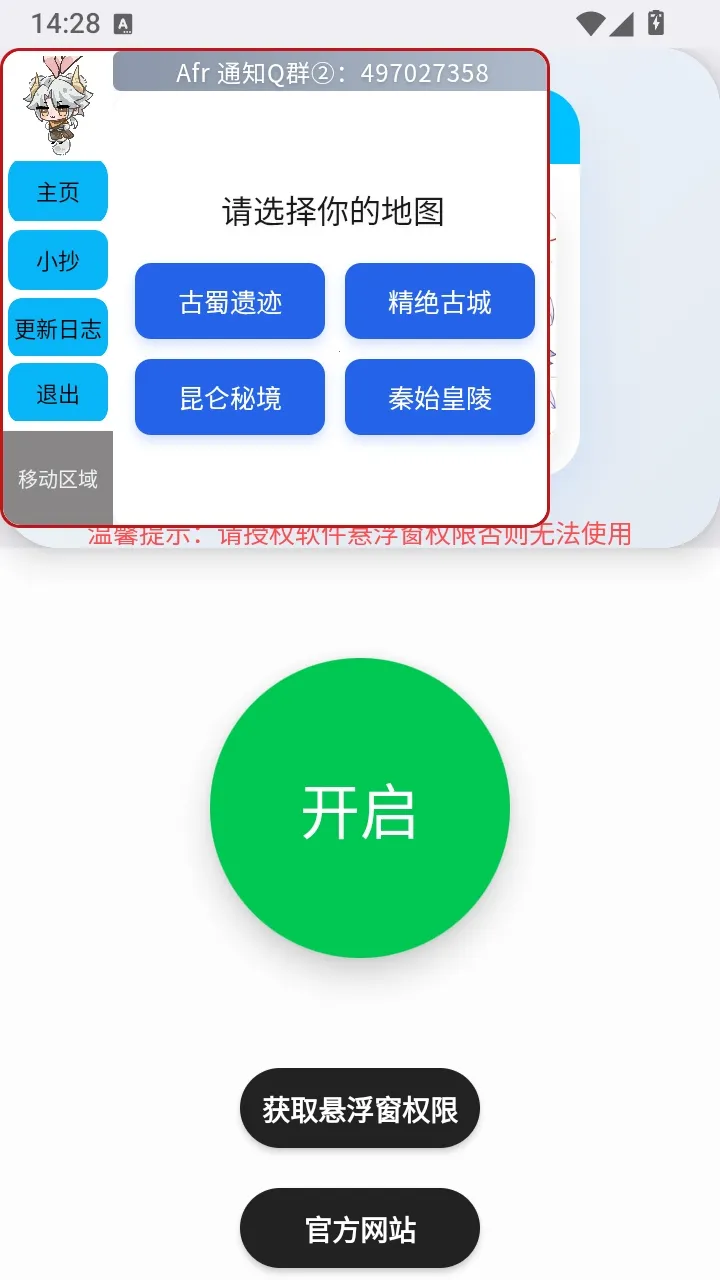Switch to the 小抄 section
The height and width of the screenshot is (1280, 720).
(58, 260)
